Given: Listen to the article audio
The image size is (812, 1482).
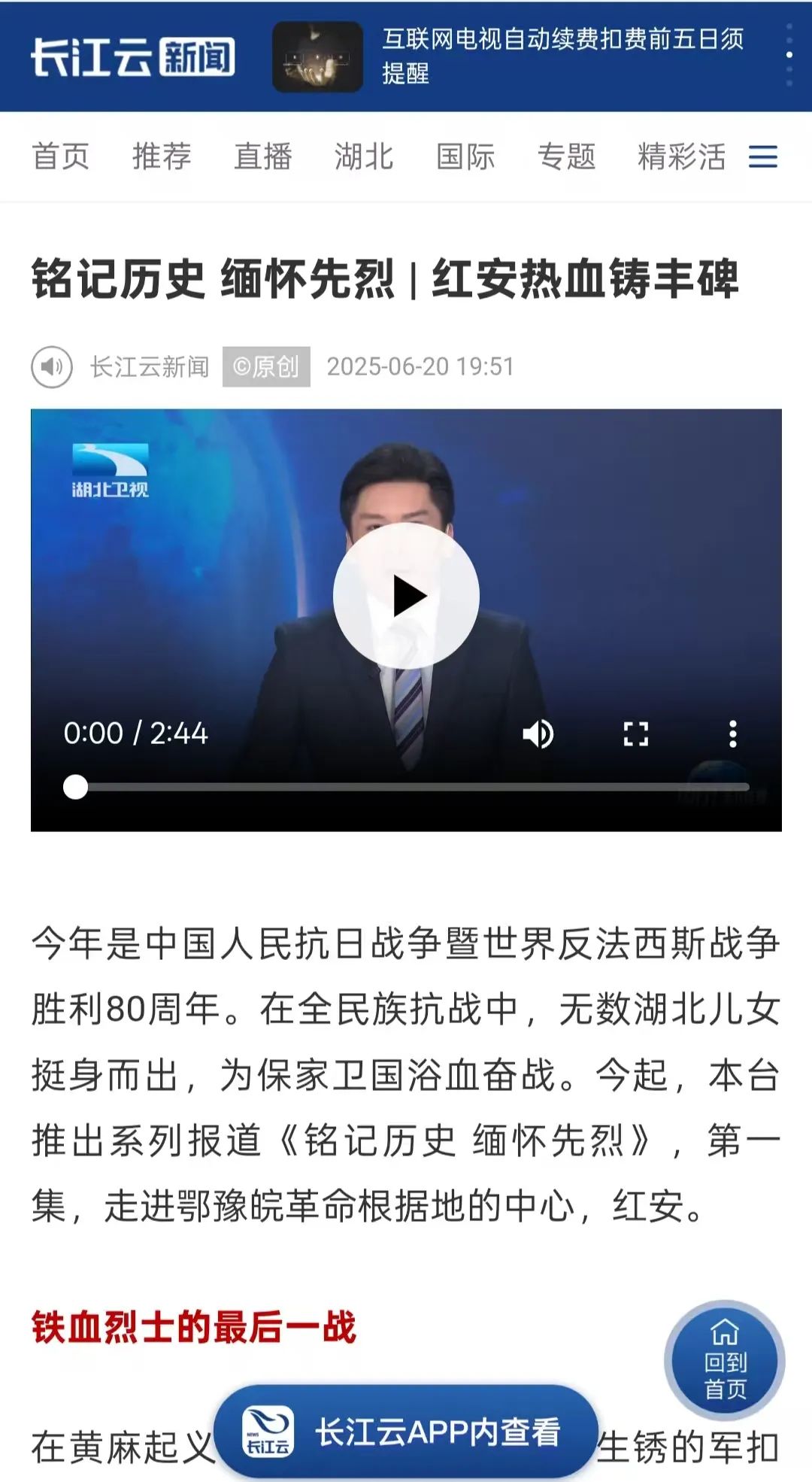Looking at the screenshot, I should 52,367.
